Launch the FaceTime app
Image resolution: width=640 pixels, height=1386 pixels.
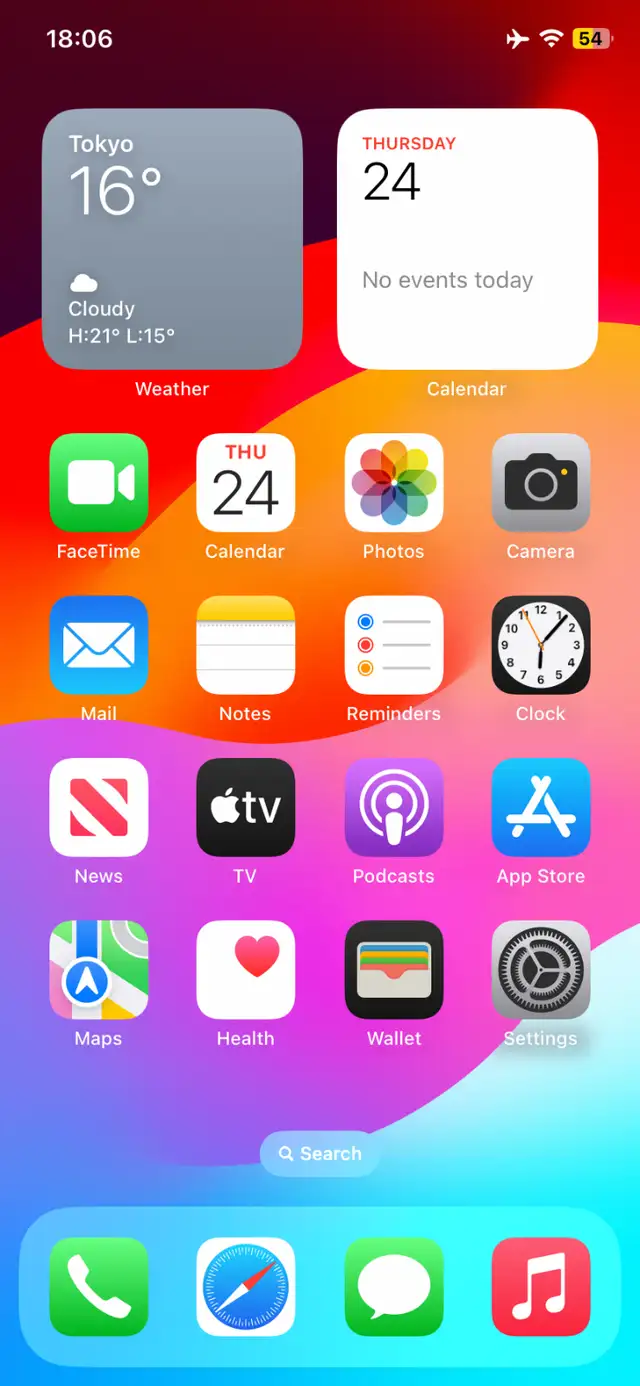[x=98, y=482]
